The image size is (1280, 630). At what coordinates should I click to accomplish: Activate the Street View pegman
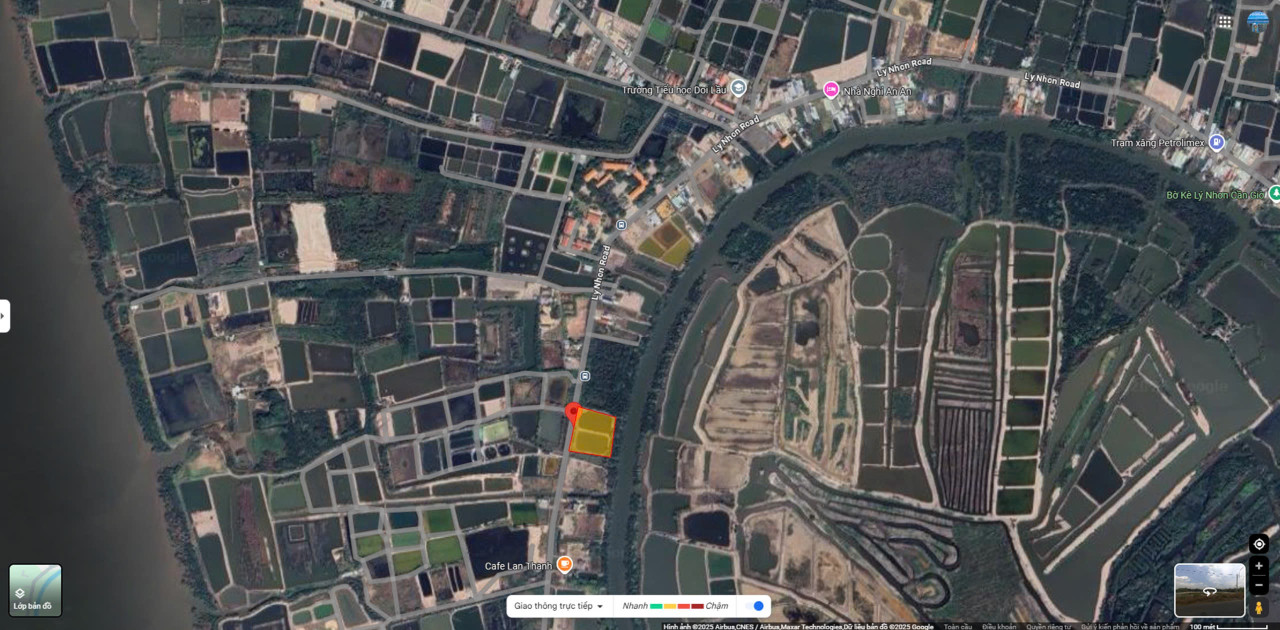(1259, 607)
